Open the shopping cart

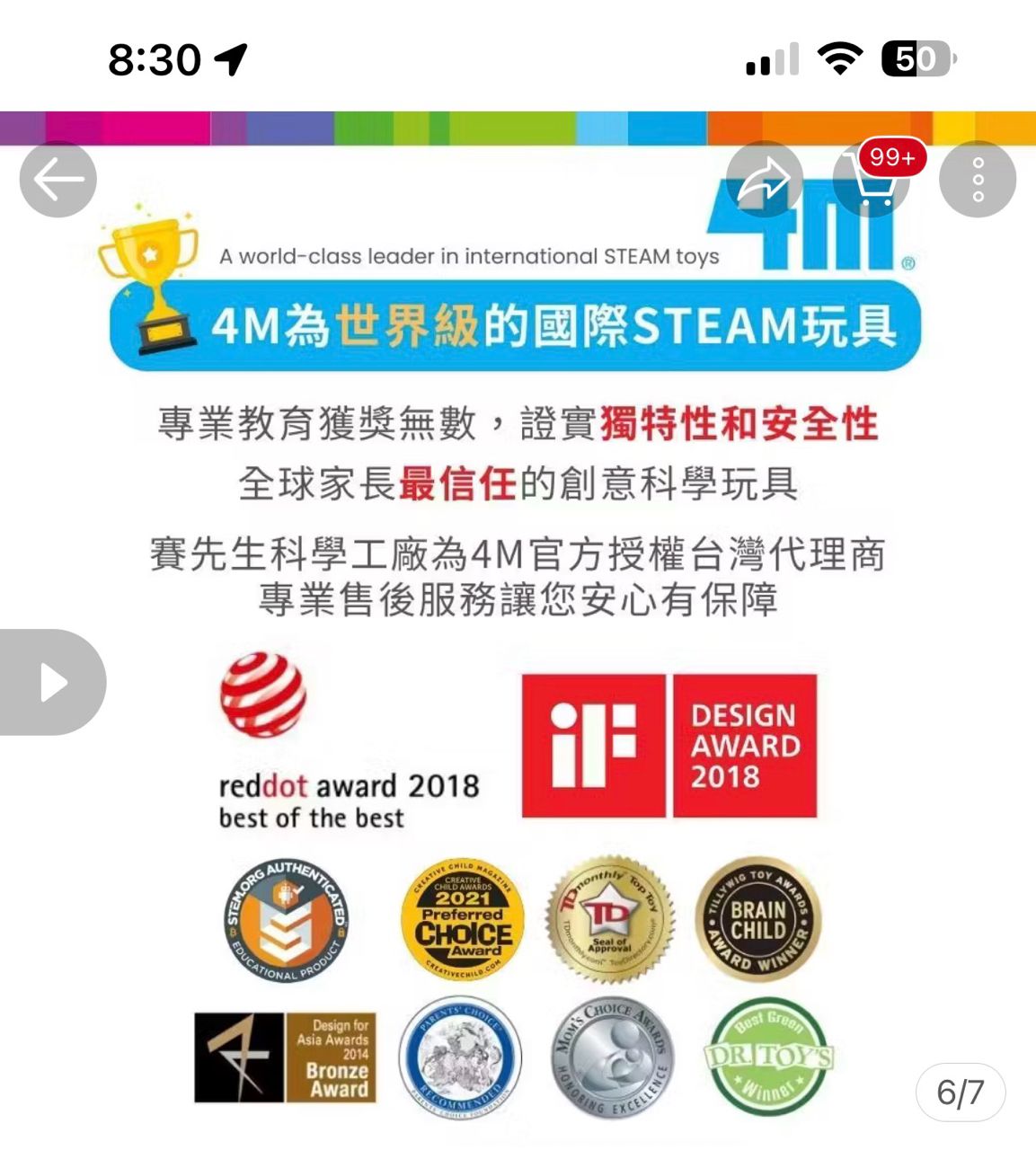(x=871, y=181)
